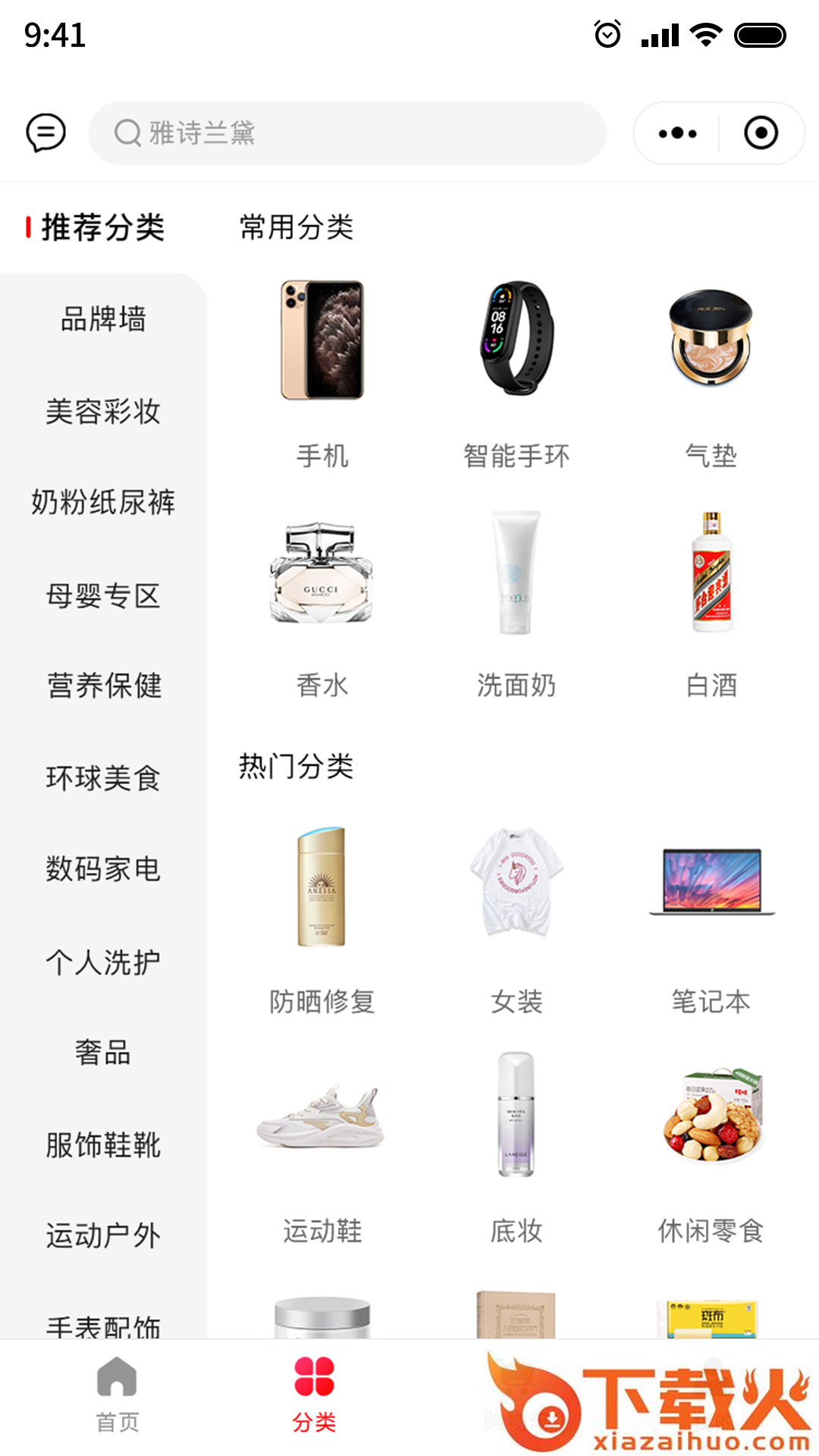View the 气垫 category tile

coord(711,372)
